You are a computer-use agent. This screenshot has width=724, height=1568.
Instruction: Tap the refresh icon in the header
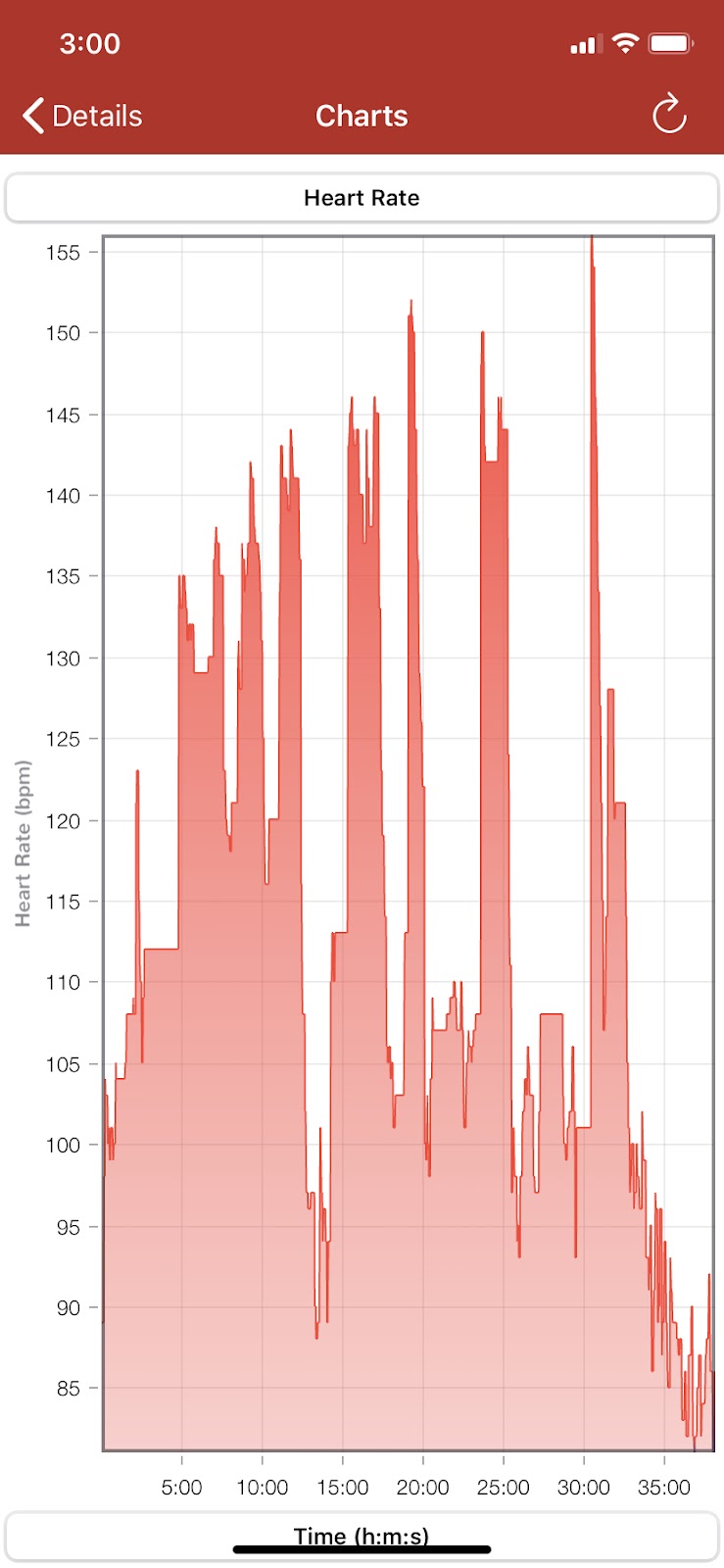point(669,115)
